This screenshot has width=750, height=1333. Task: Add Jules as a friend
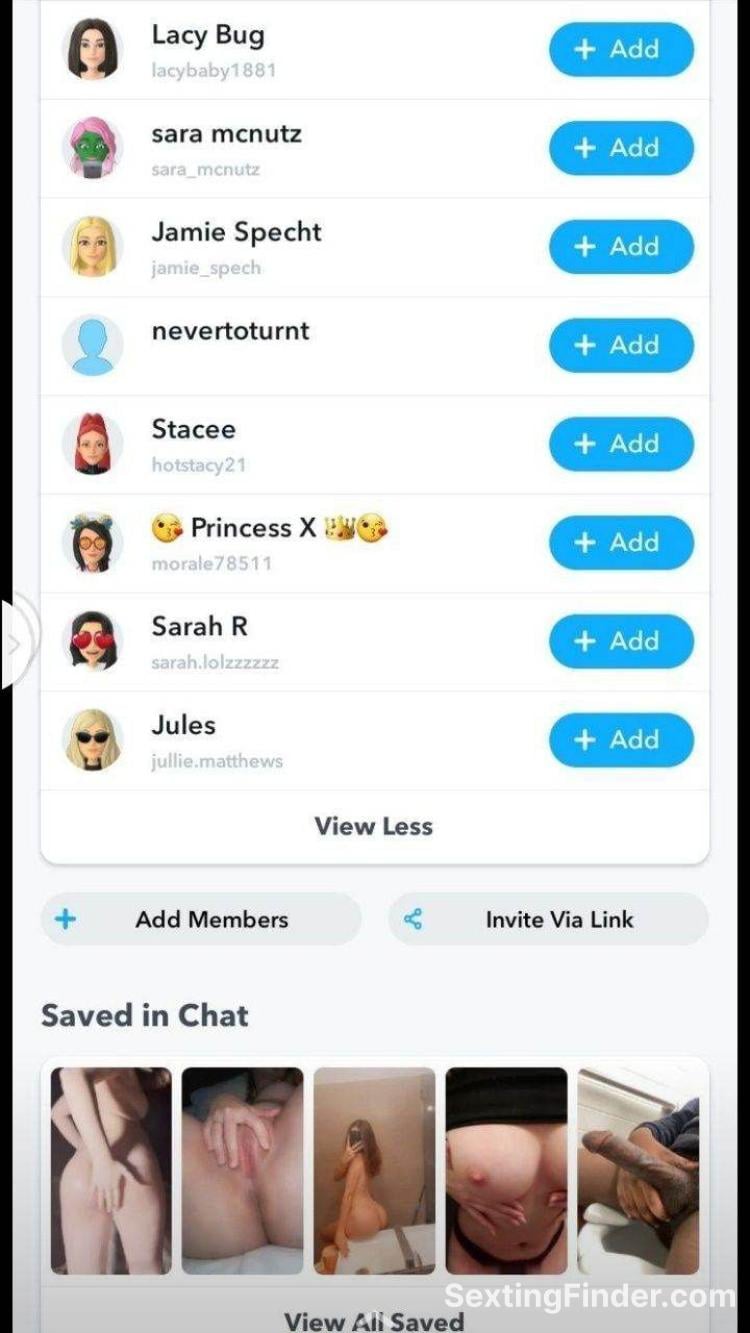tap(621, 740)
